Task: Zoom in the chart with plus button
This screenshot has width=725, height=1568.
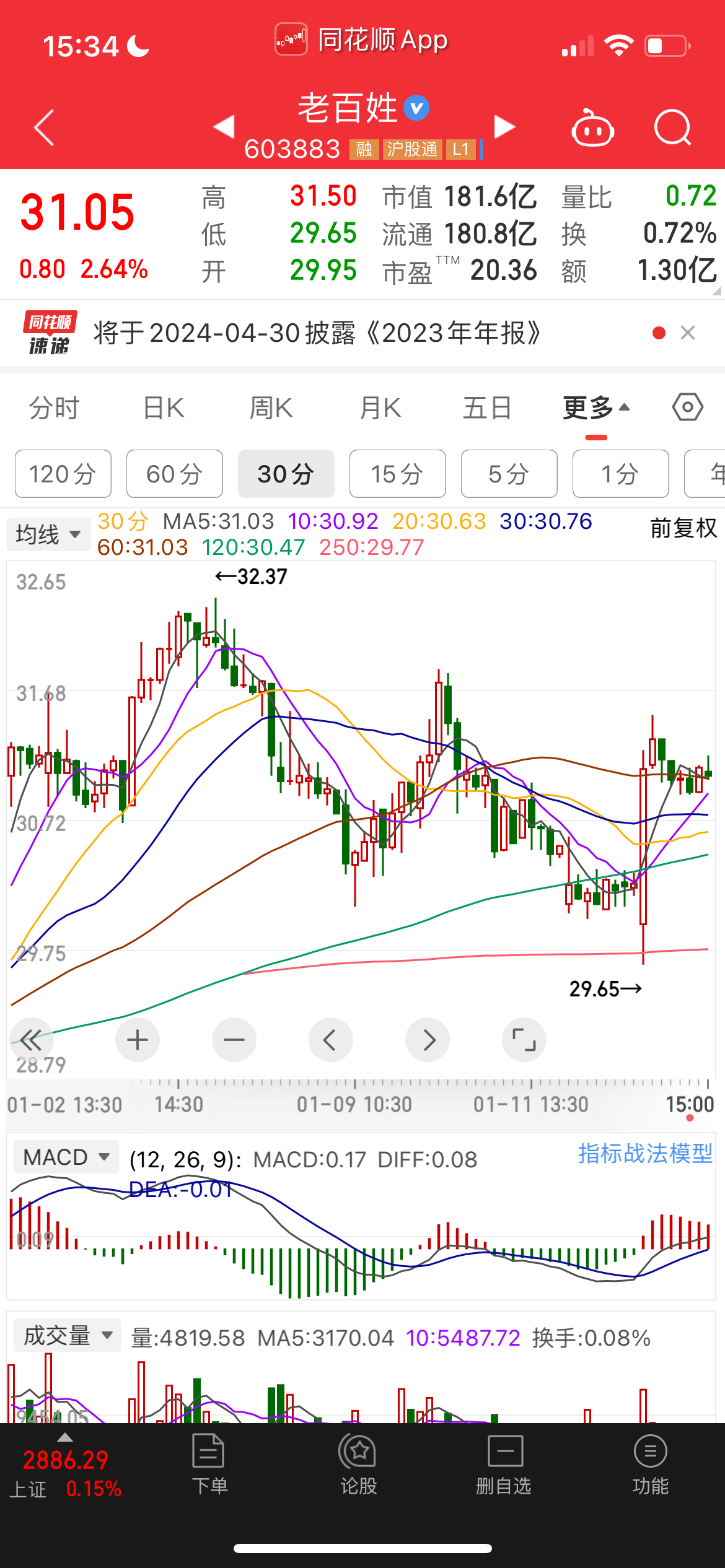Action: [x=138, y=1040]
